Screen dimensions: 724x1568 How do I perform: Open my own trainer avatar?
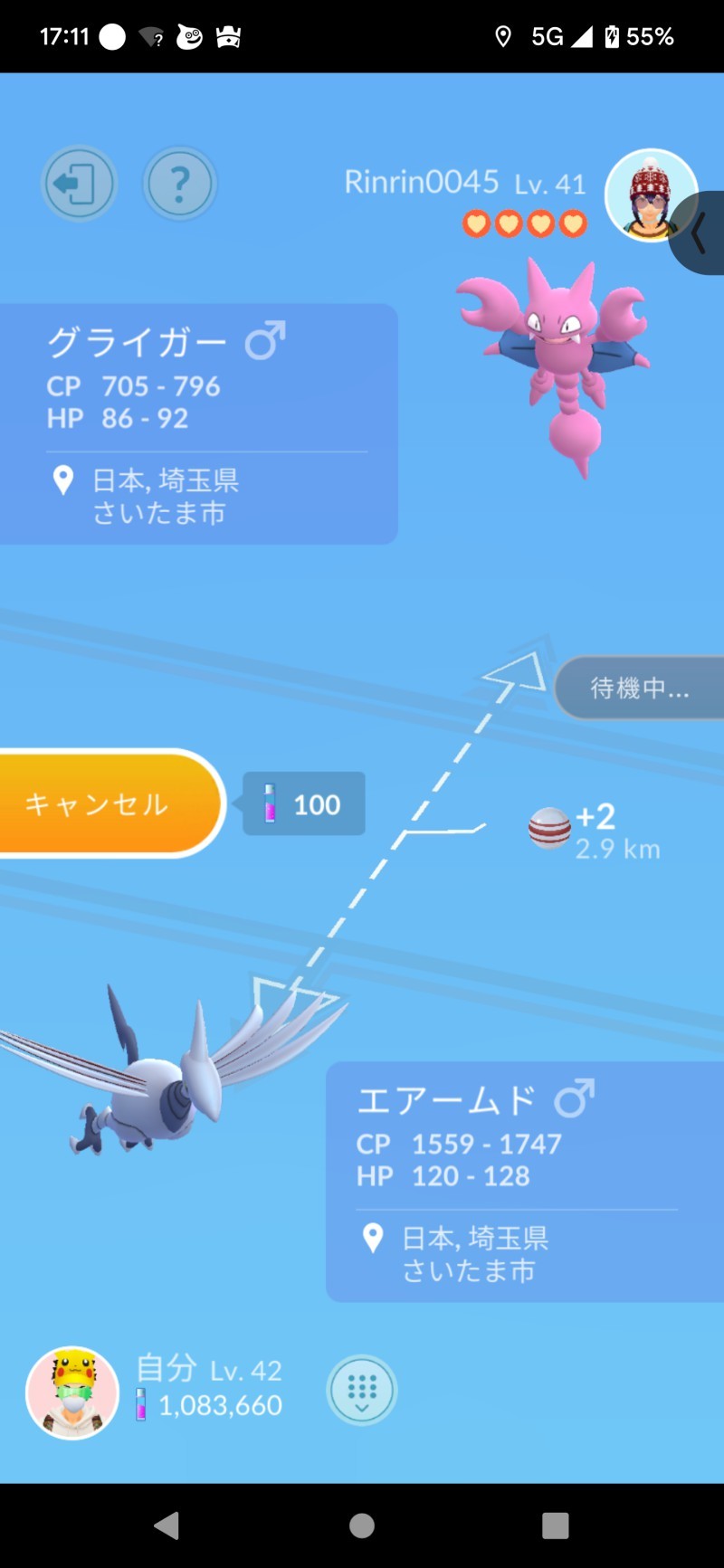point(72,1392)
